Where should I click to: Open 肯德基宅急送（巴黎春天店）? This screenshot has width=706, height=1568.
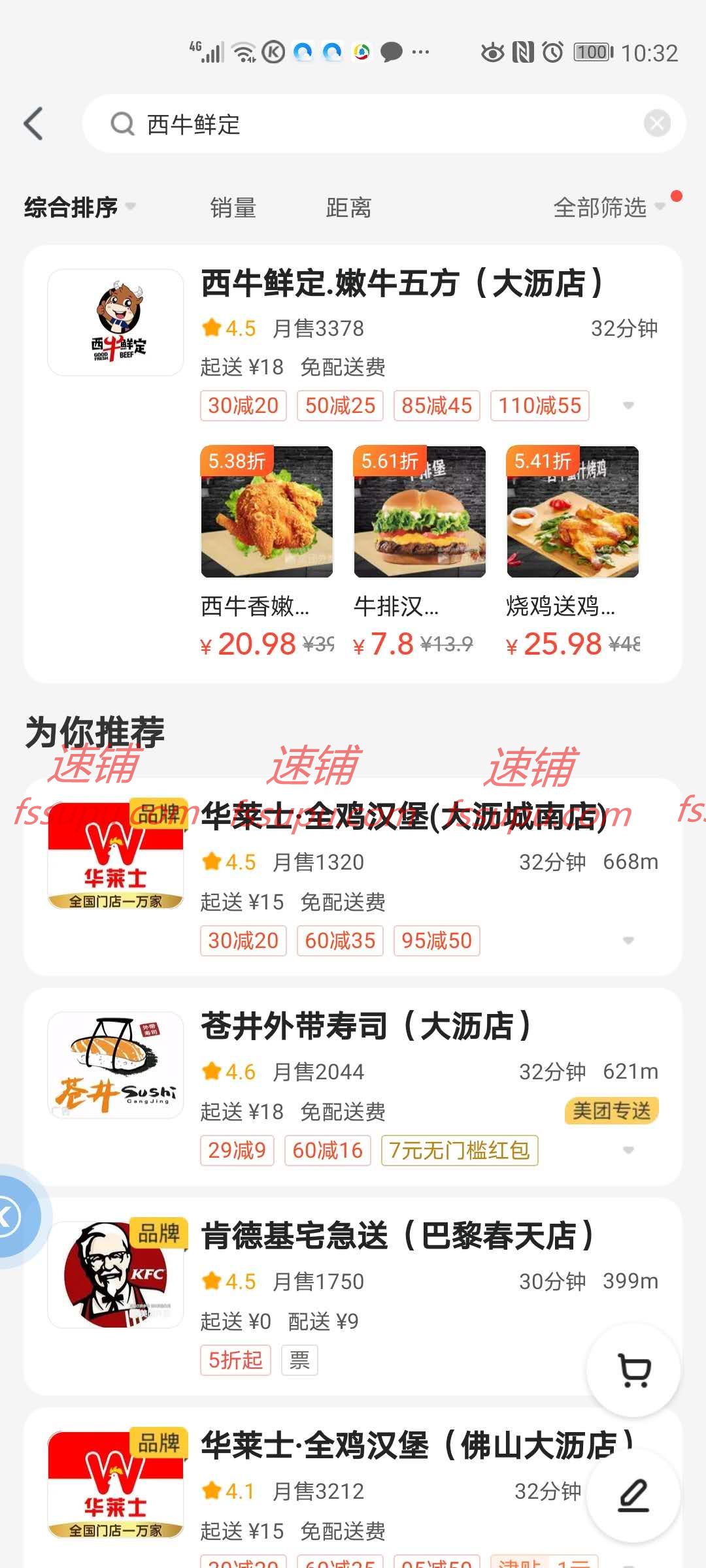tap(397, 1235)
